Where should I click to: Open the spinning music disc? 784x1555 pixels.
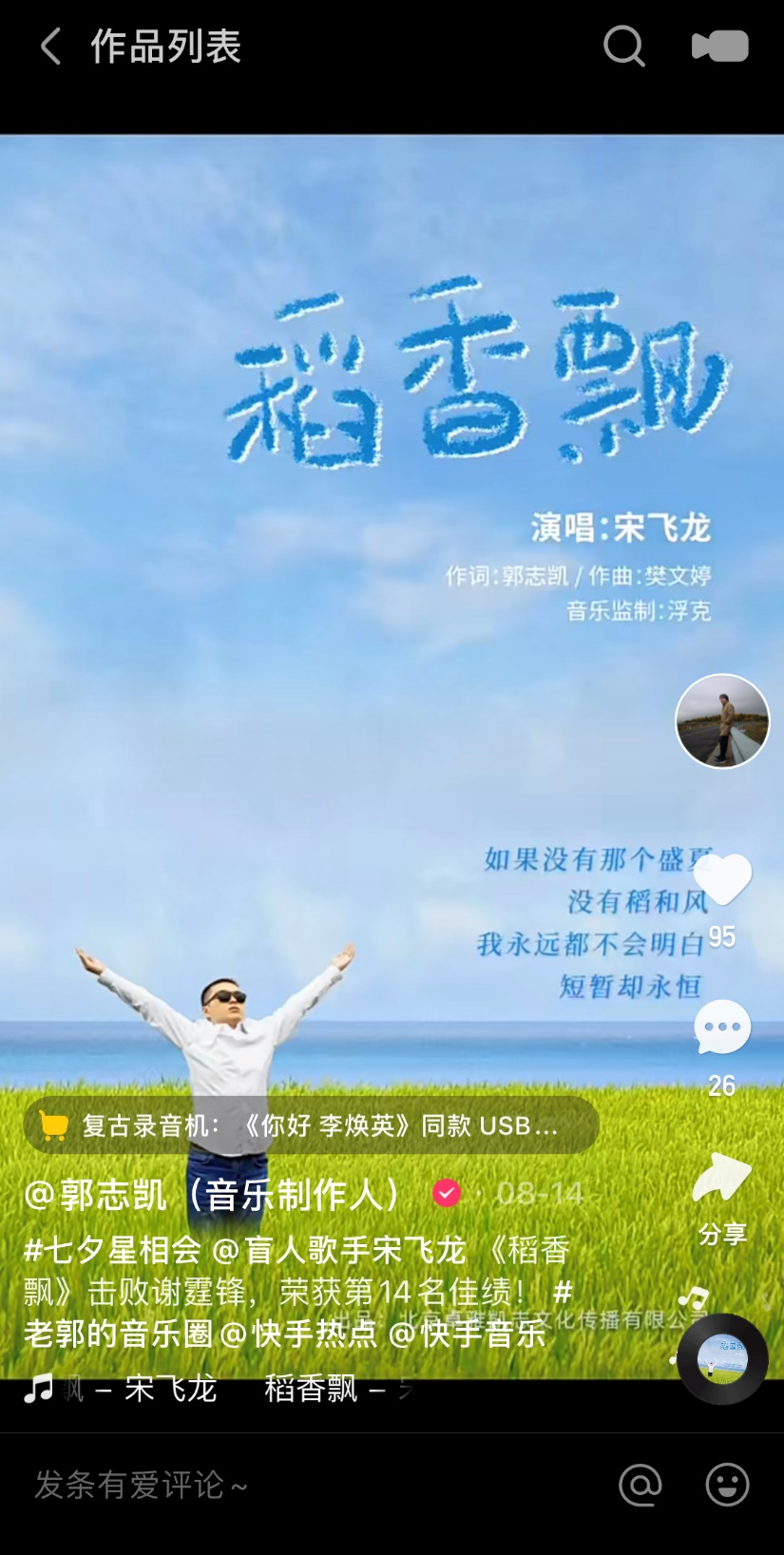coord(722,1359)
